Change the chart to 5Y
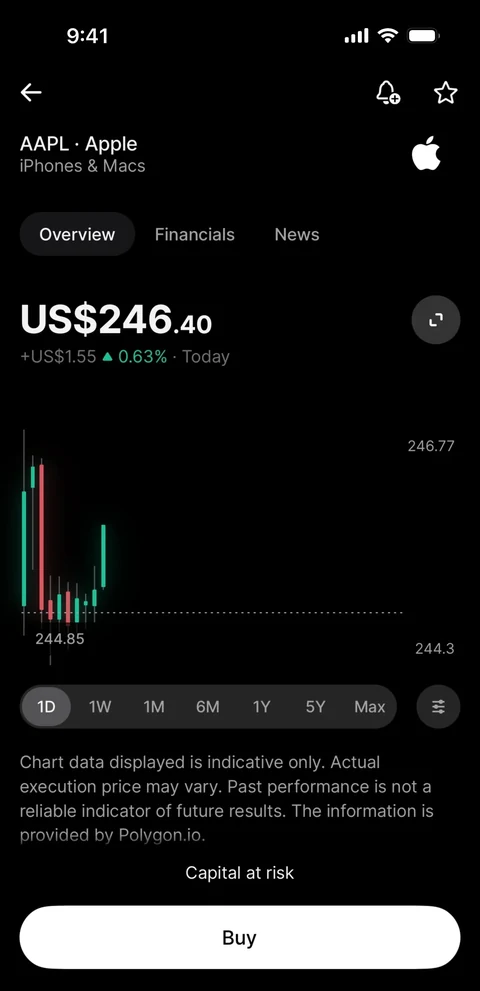The width and height of the screenshot is (480, 991). pos(315,707)
